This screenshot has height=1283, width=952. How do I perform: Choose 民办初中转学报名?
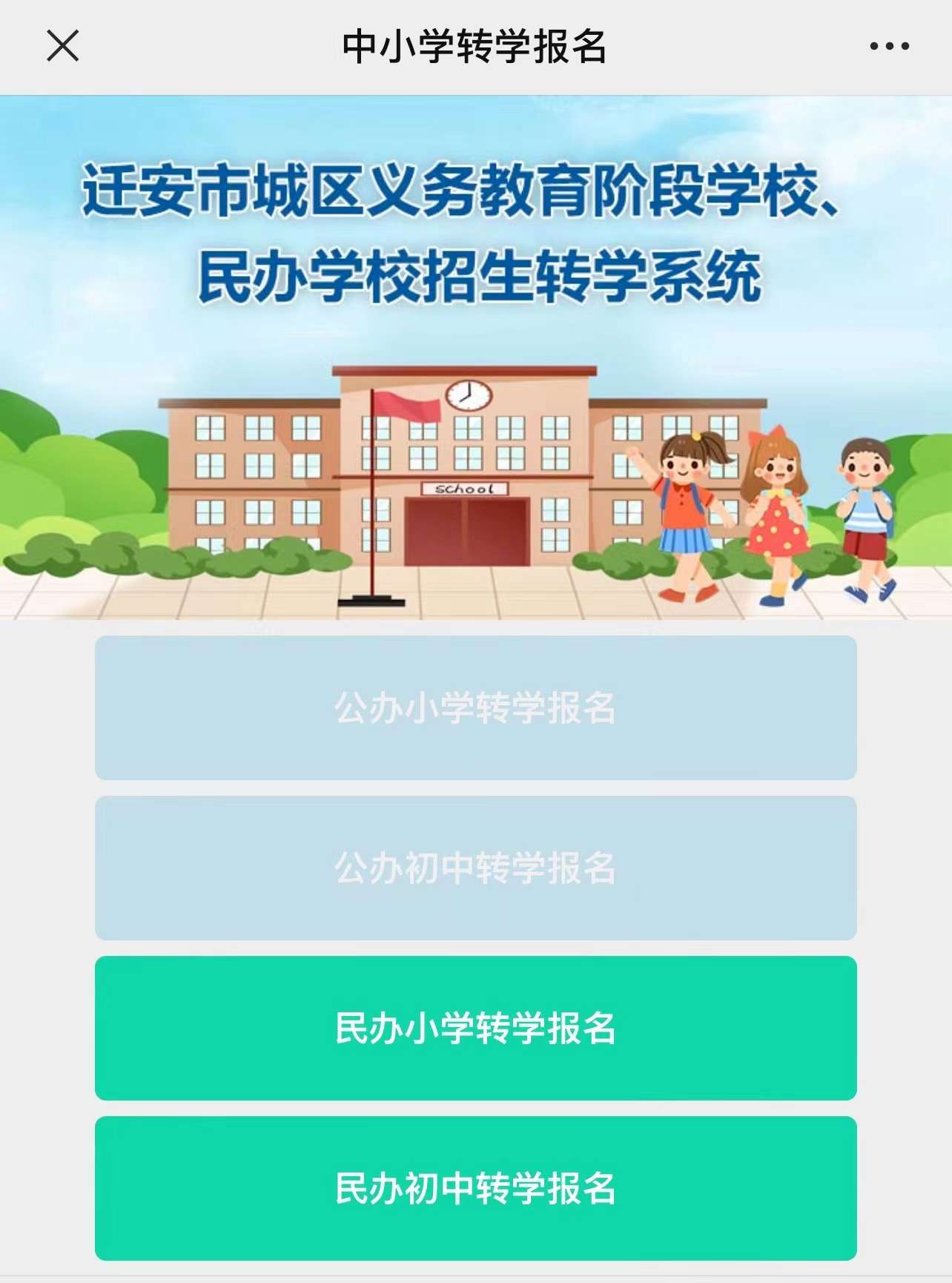[x=475, y=1188]
